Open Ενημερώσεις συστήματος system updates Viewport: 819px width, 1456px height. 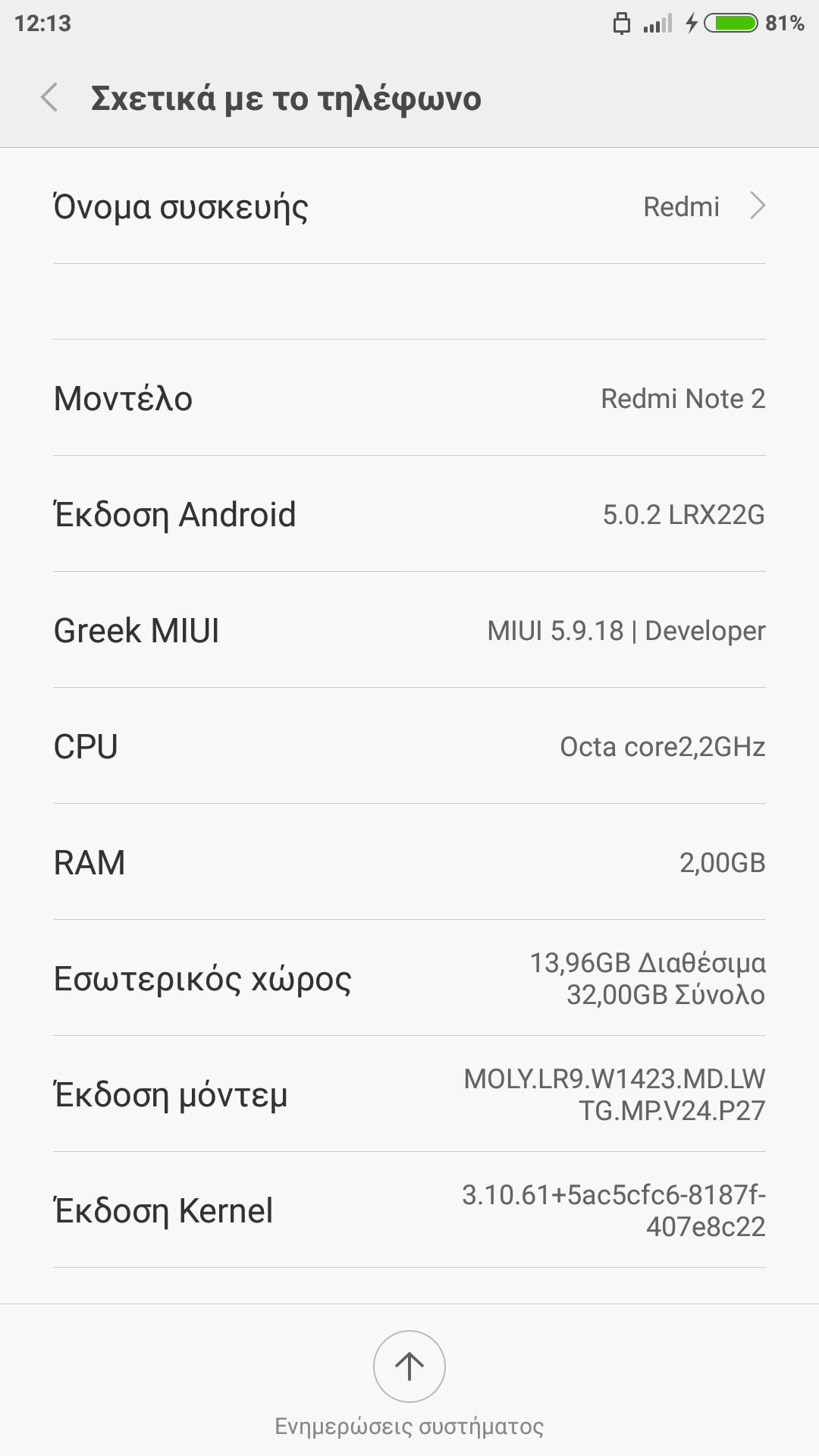point(409,1367)
